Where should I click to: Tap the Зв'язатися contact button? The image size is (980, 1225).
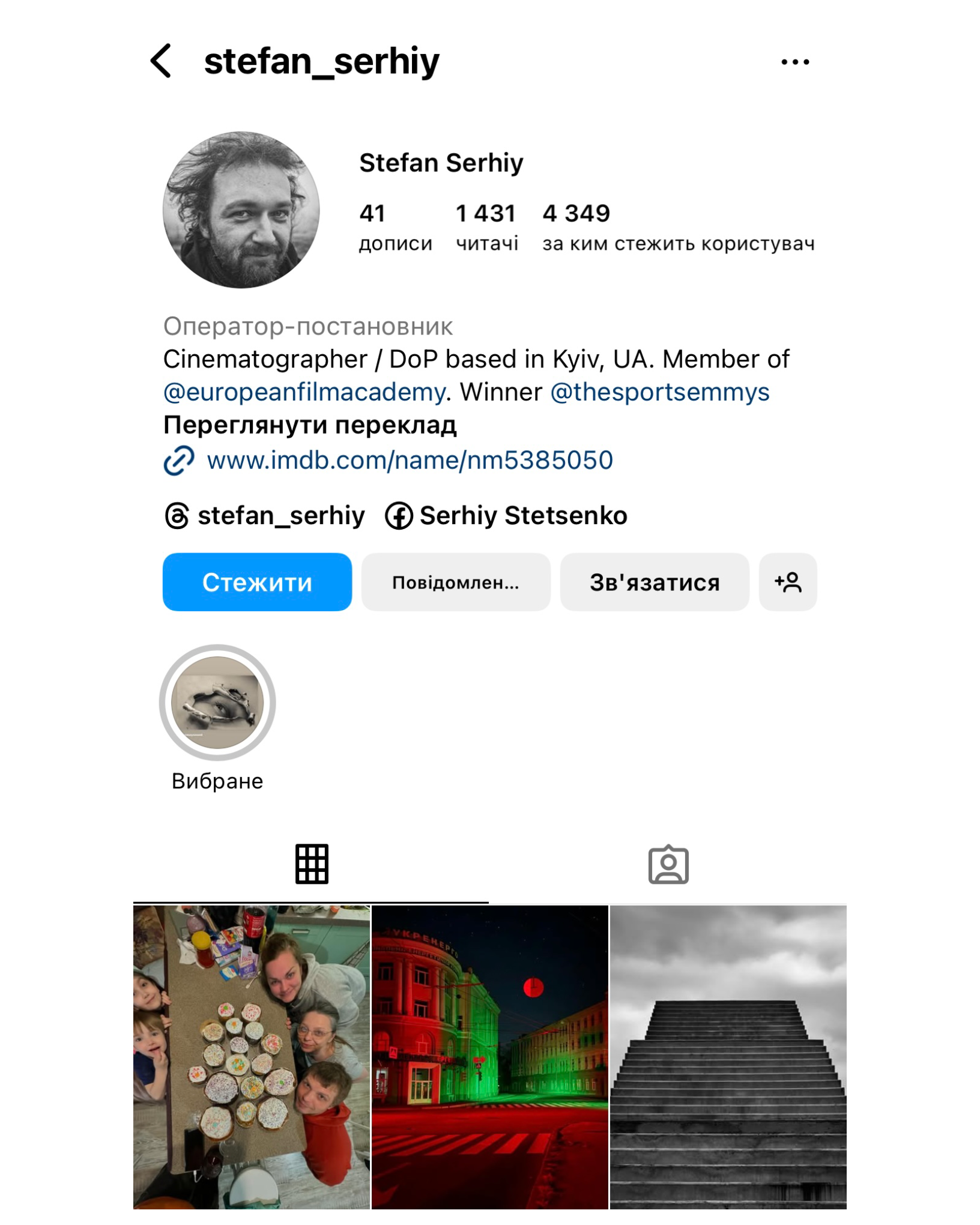click(654, 582)
